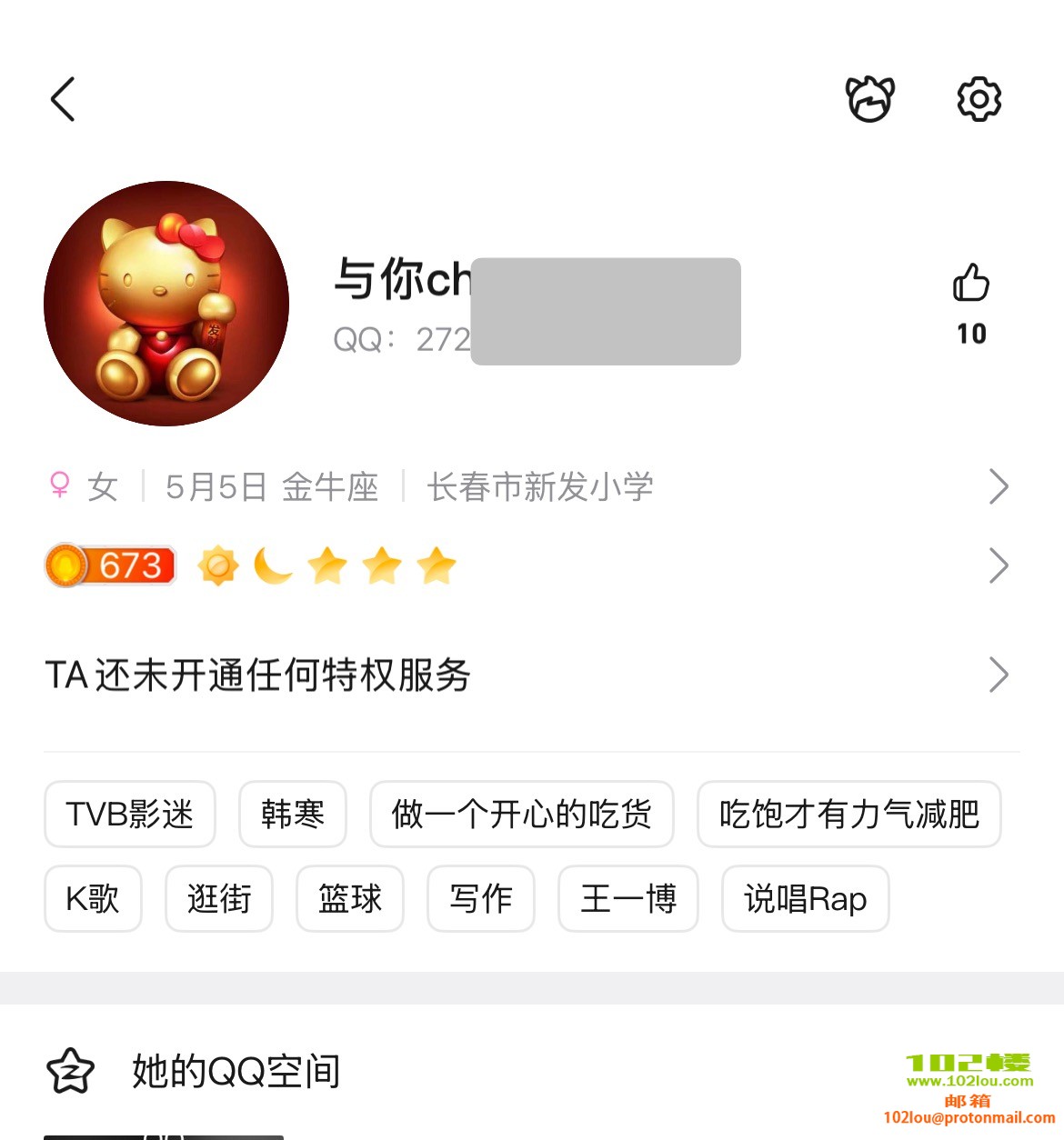The height and width of the screenshot is (1140, 1064).
Task: Go back using the top-left arrow
Action: click(63, 99)
